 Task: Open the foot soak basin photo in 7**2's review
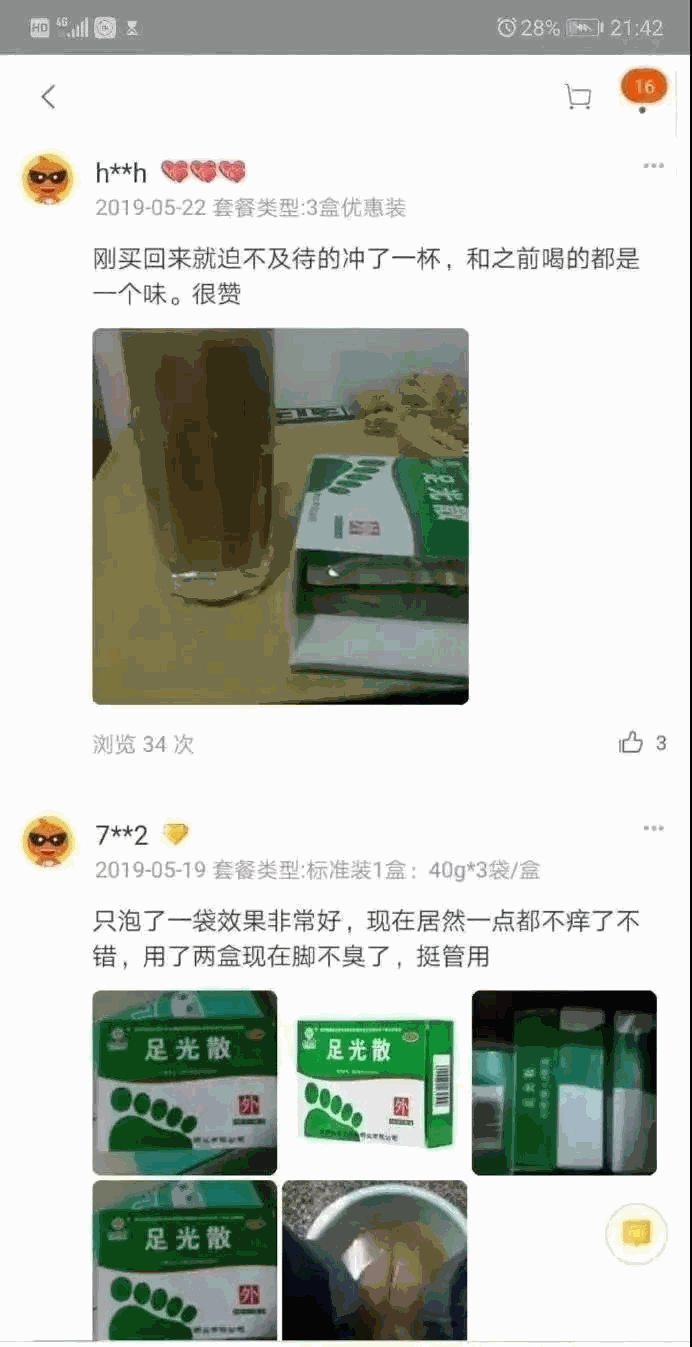(x=374, y=1260)
